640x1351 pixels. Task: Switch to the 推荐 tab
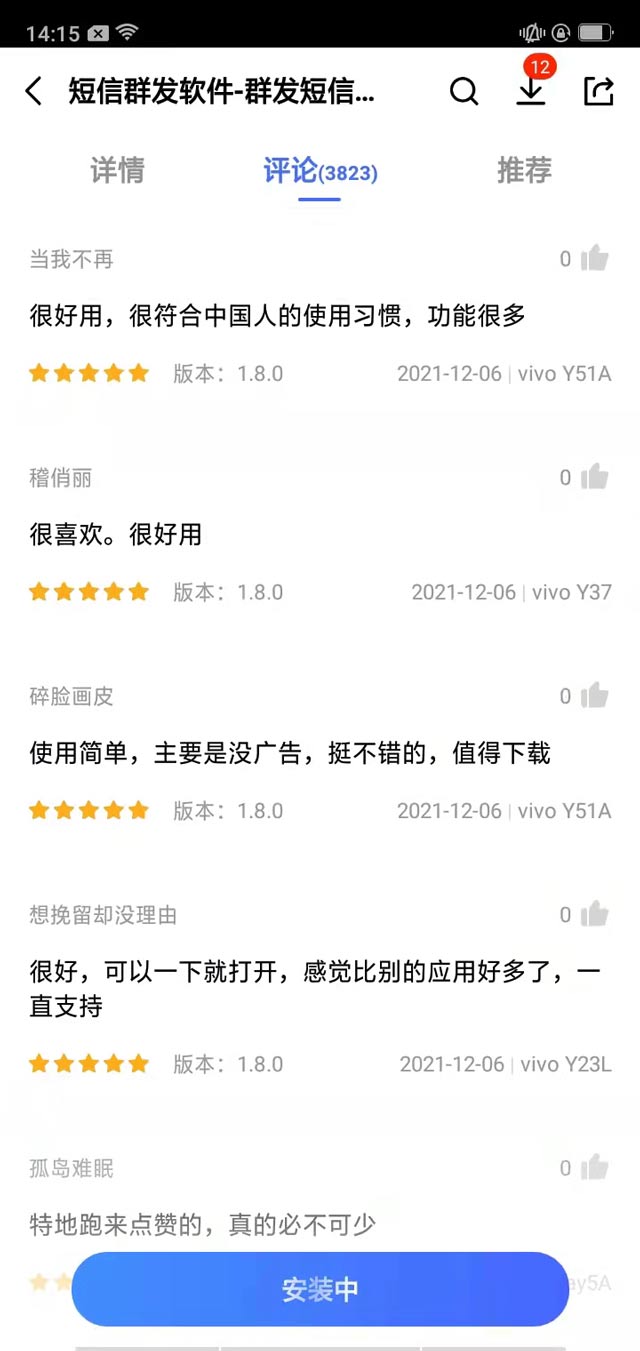point(524,171)
